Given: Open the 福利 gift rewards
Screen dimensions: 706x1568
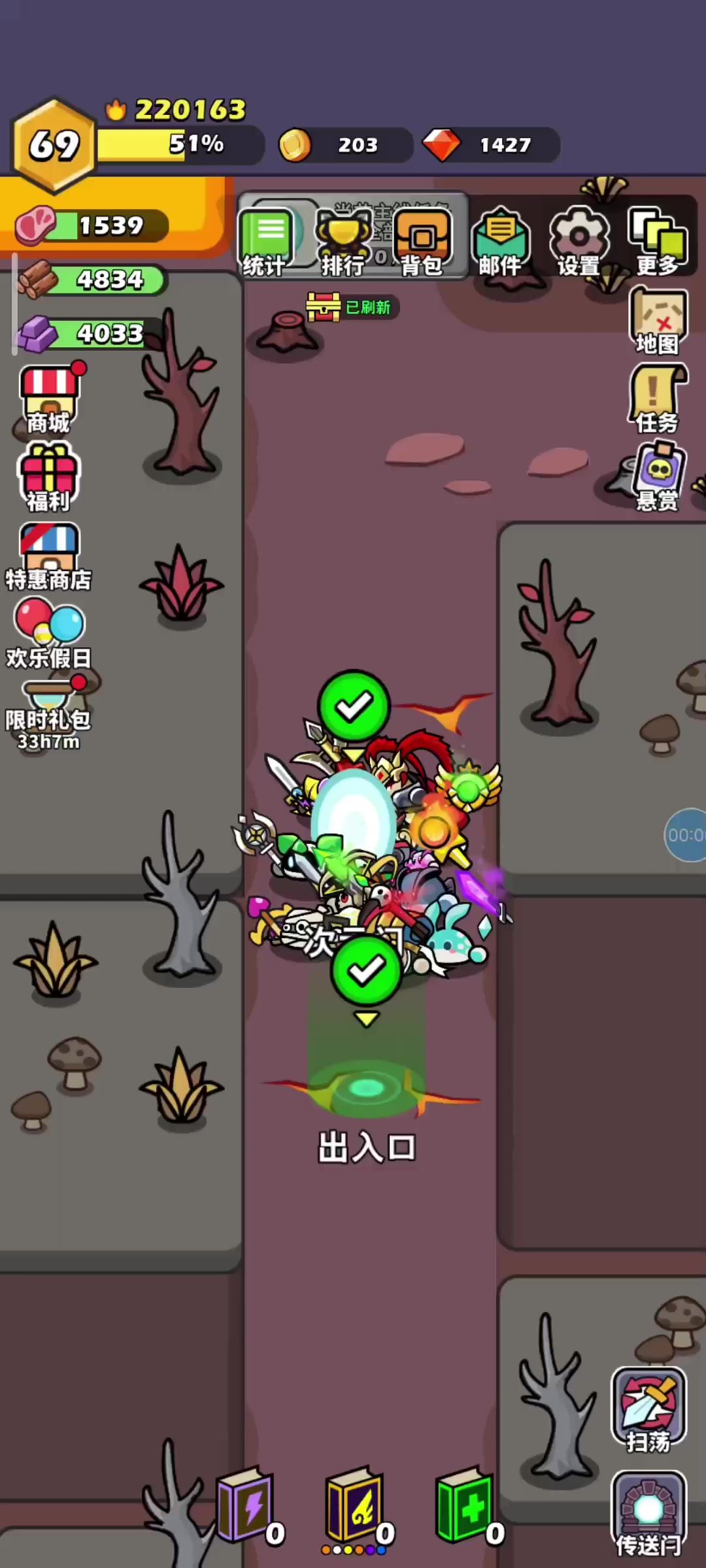Looking at the screenshot, I should tap(49, 477).
